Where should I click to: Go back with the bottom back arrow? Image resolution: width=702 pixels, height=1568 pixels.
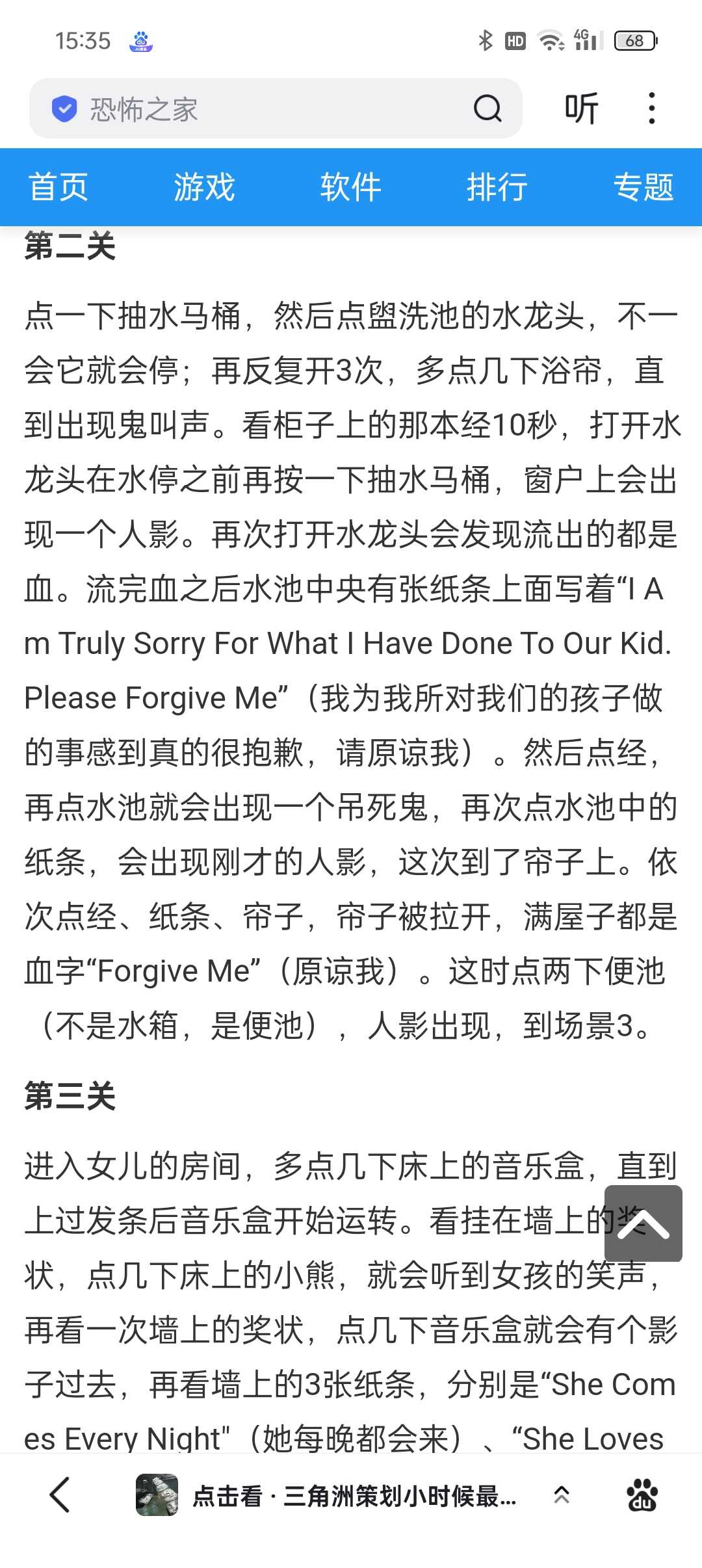tap(60, 1495)
